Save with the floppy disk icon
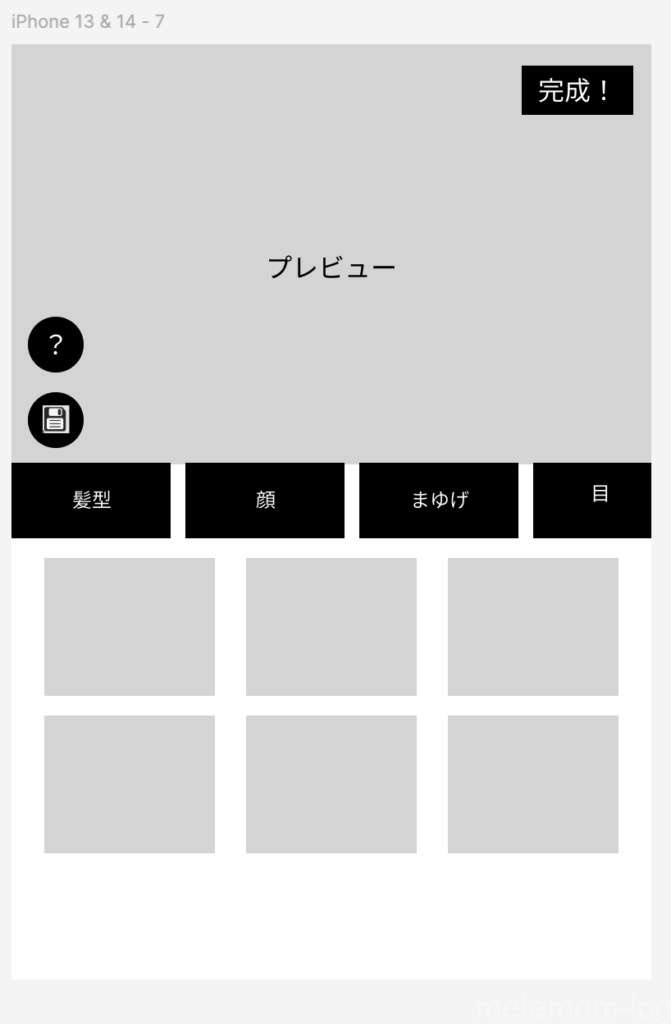Viewport: 671px width, 1024px height. pyautogui.click(x=56, y=420)
